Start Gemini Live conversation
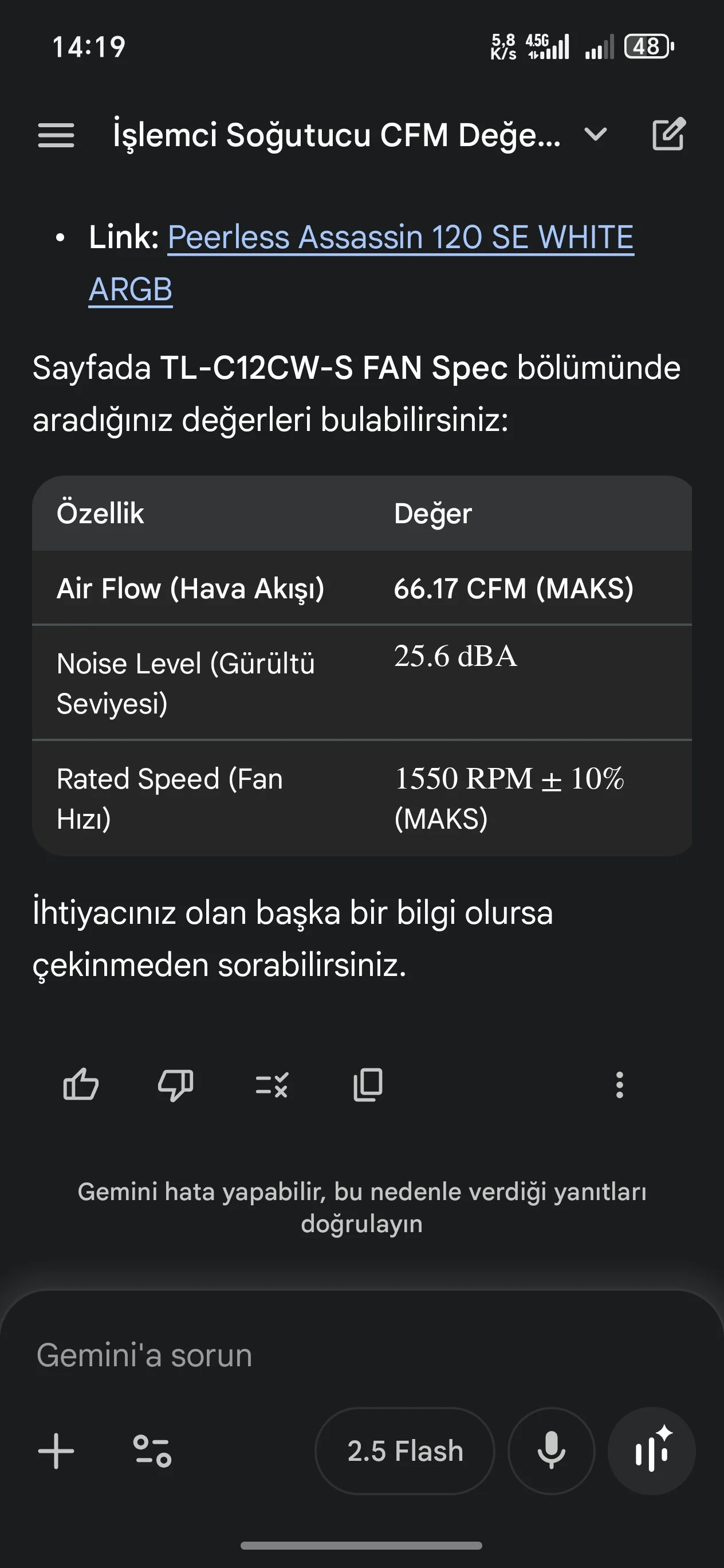Image resolution: width=724 pixels, height=1568 pixels. (652, 1451)
